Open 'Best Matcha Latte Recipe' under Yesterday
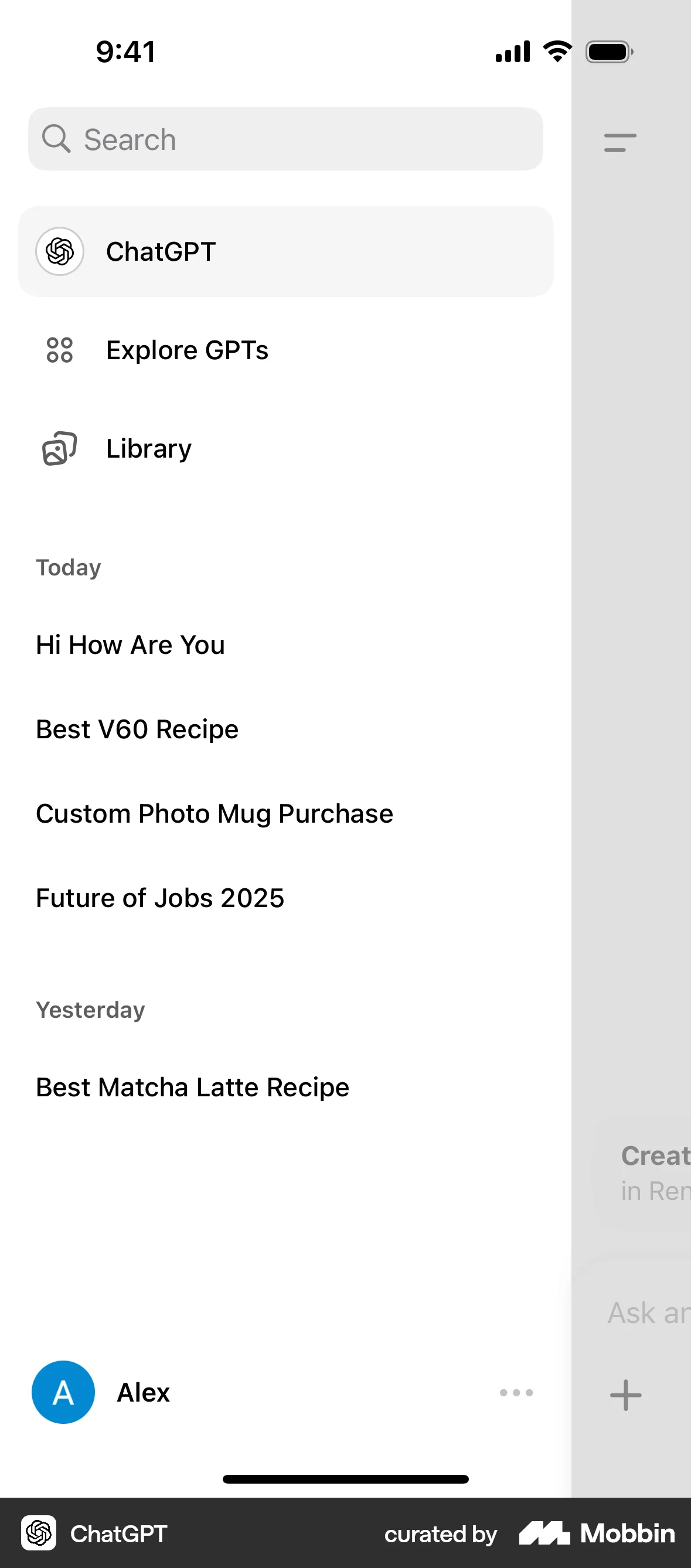This screenshot has width=691, height=1568. click(x=192, y=1086)
